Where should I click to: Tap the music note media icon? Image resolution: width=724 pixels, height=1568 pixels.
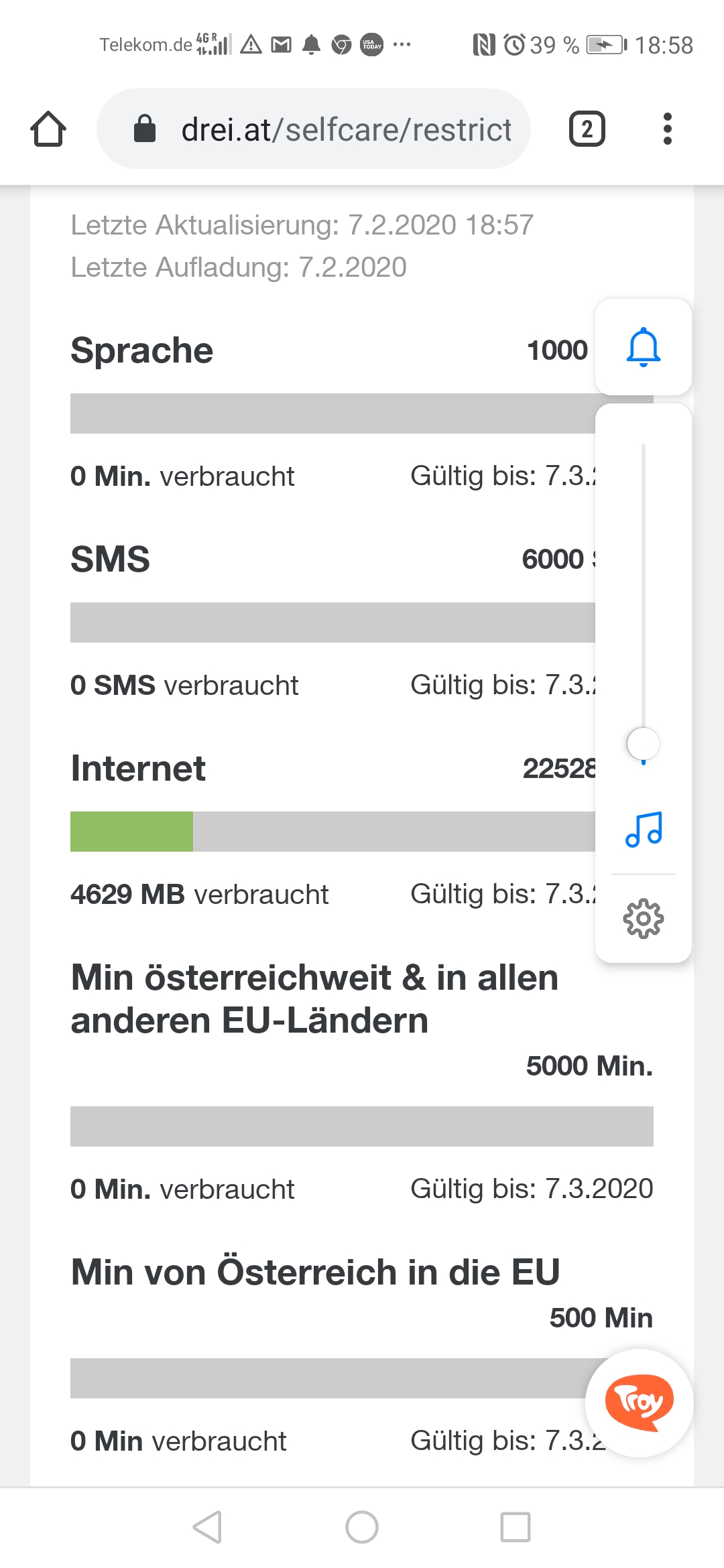click(644, 830)
